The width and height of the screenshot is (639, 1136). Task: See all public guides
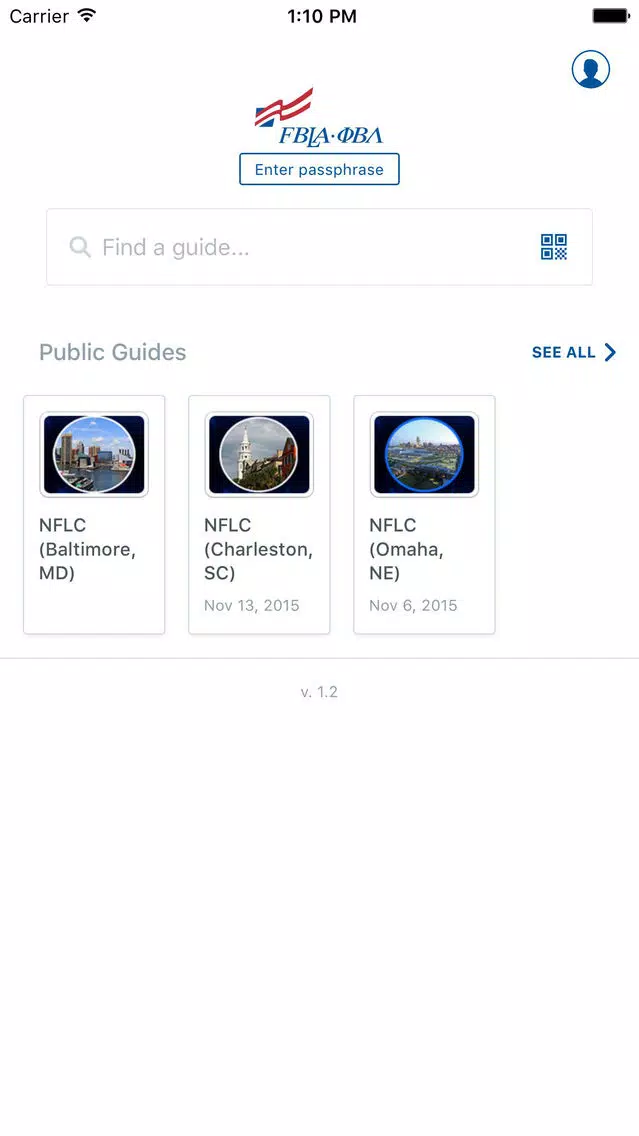coord(574,352)
